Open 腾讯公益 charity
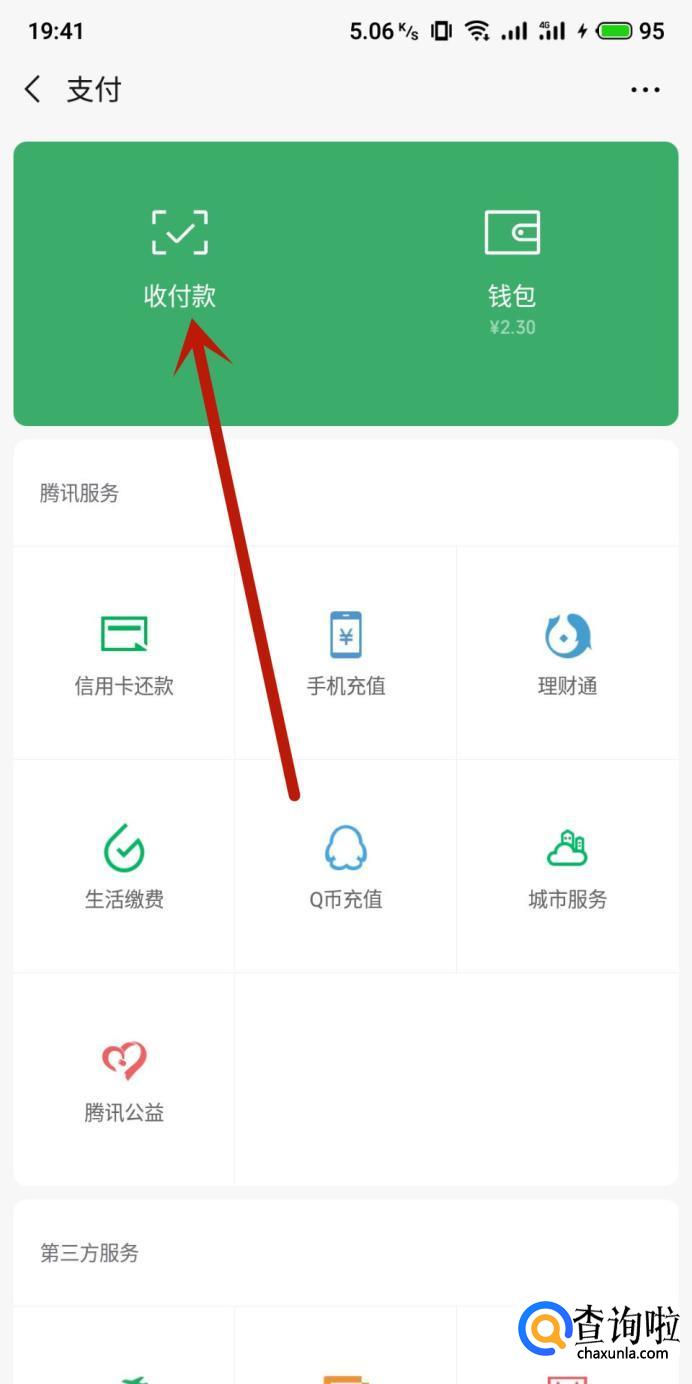The image size is (692, 1384). point(124,1080)
